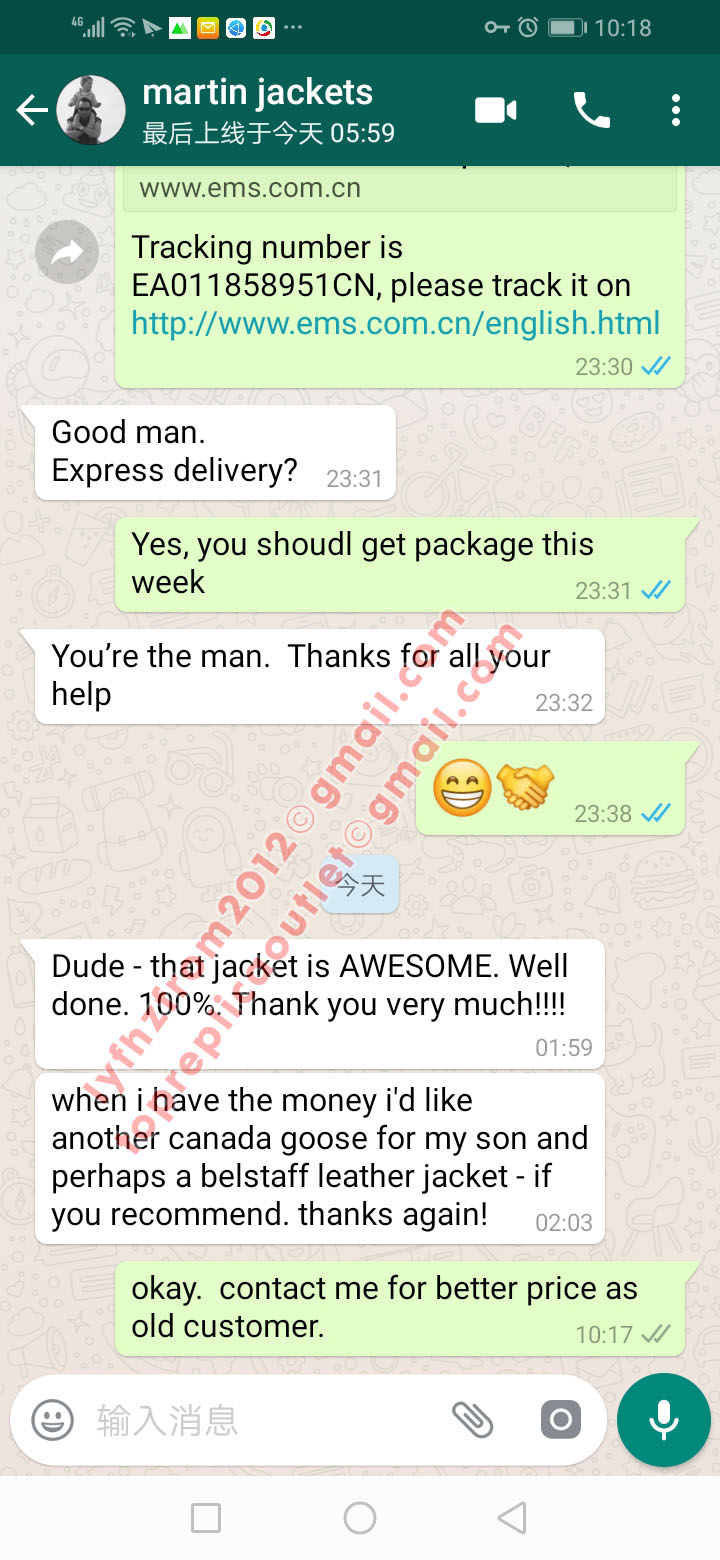The image size is (720, 1560).
Task: Open the camera from the input bar
Action: [x=561, y=1420]
